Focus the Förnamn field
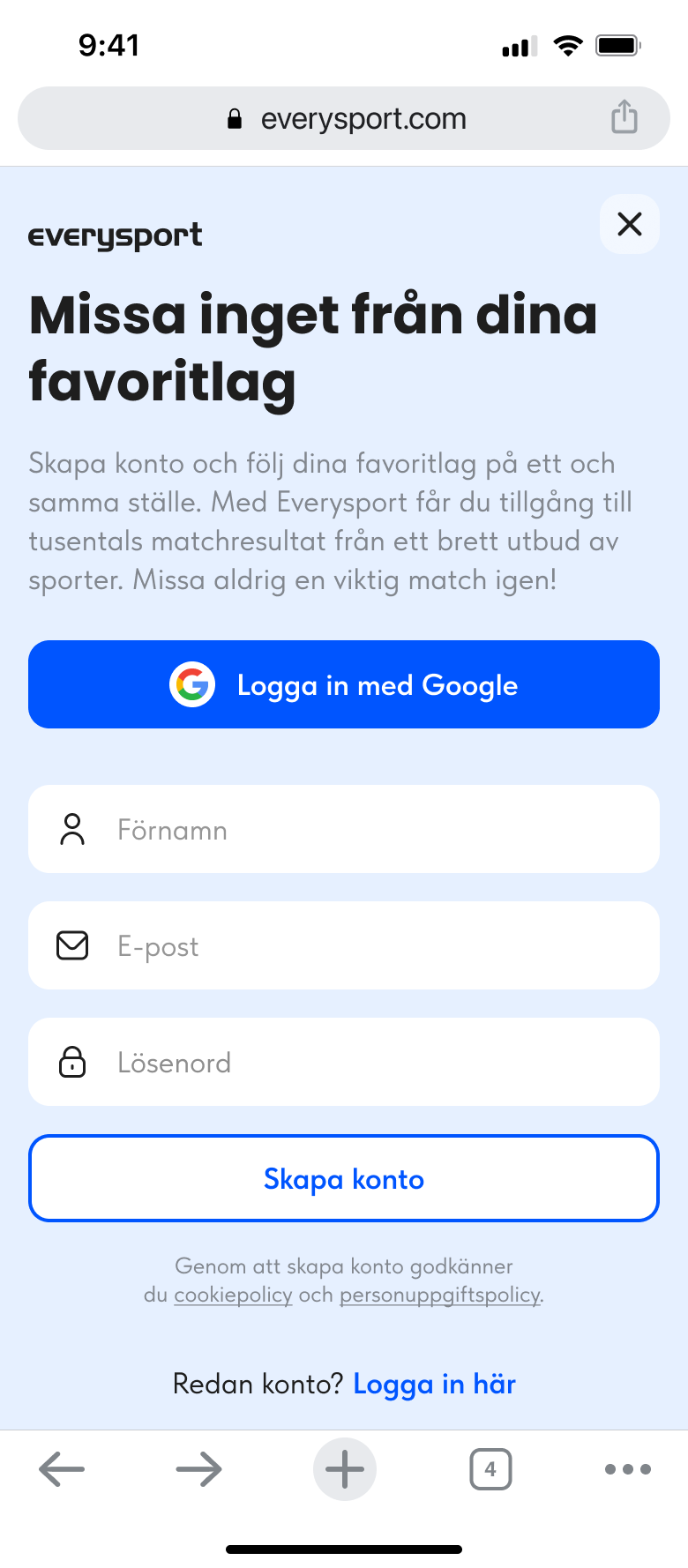 (344, 829)
